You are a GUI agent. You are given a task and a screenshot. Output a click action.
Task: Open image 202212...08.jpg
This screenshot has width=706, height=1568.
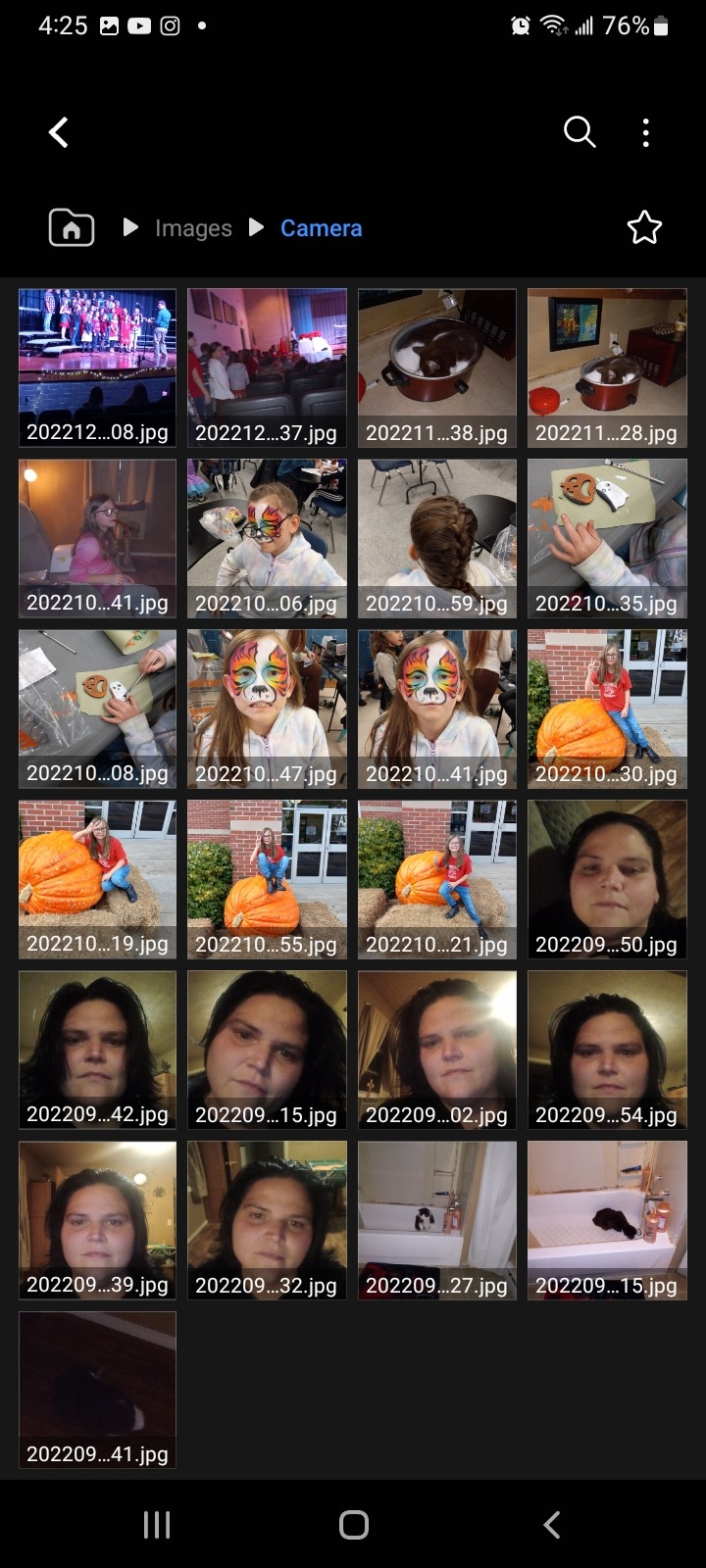coord(97,367)
